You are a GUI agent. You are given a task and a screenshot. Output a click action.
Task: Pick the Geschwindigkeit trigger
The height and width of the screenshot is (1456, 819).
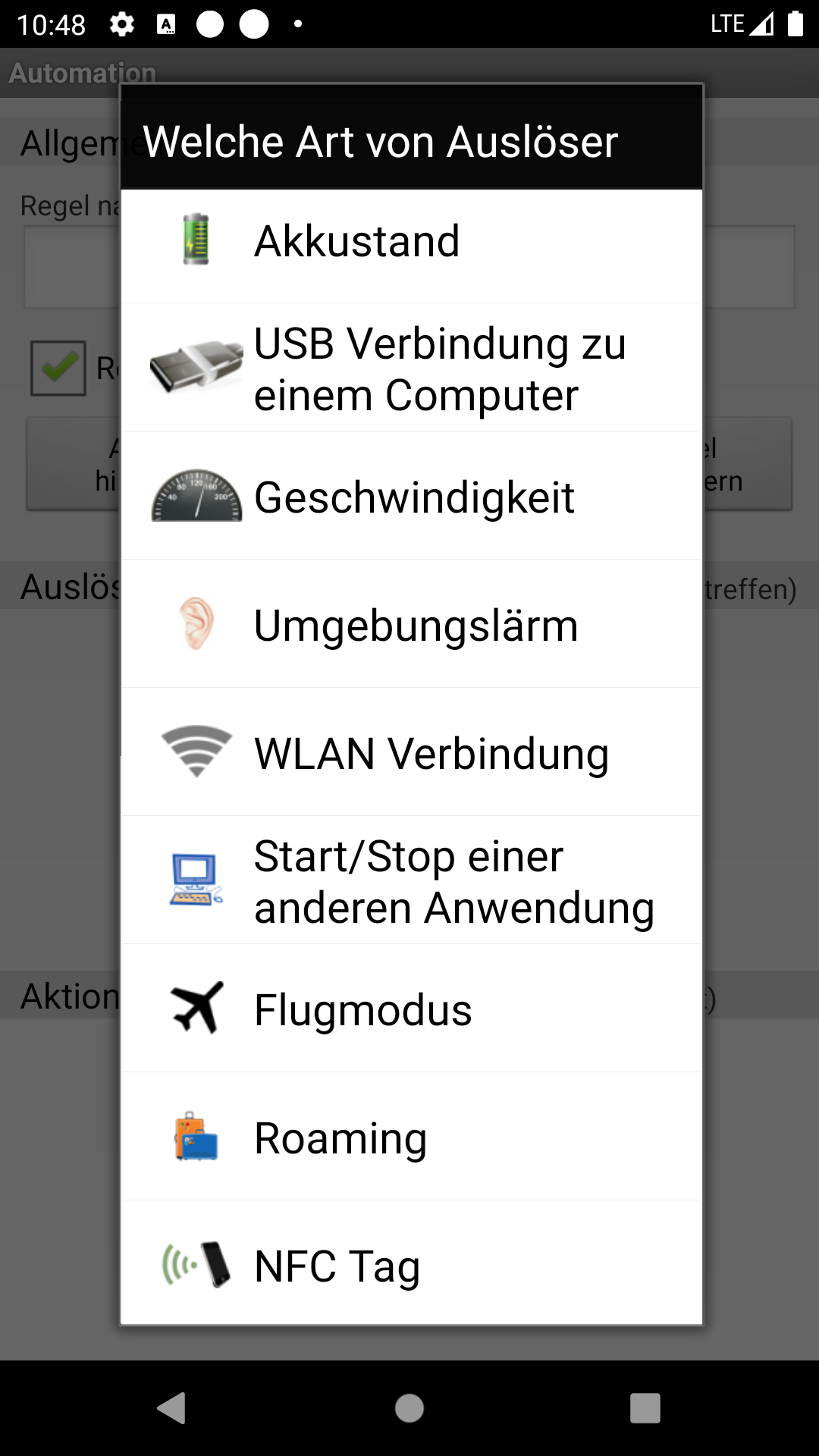click(x=411, y=497)
